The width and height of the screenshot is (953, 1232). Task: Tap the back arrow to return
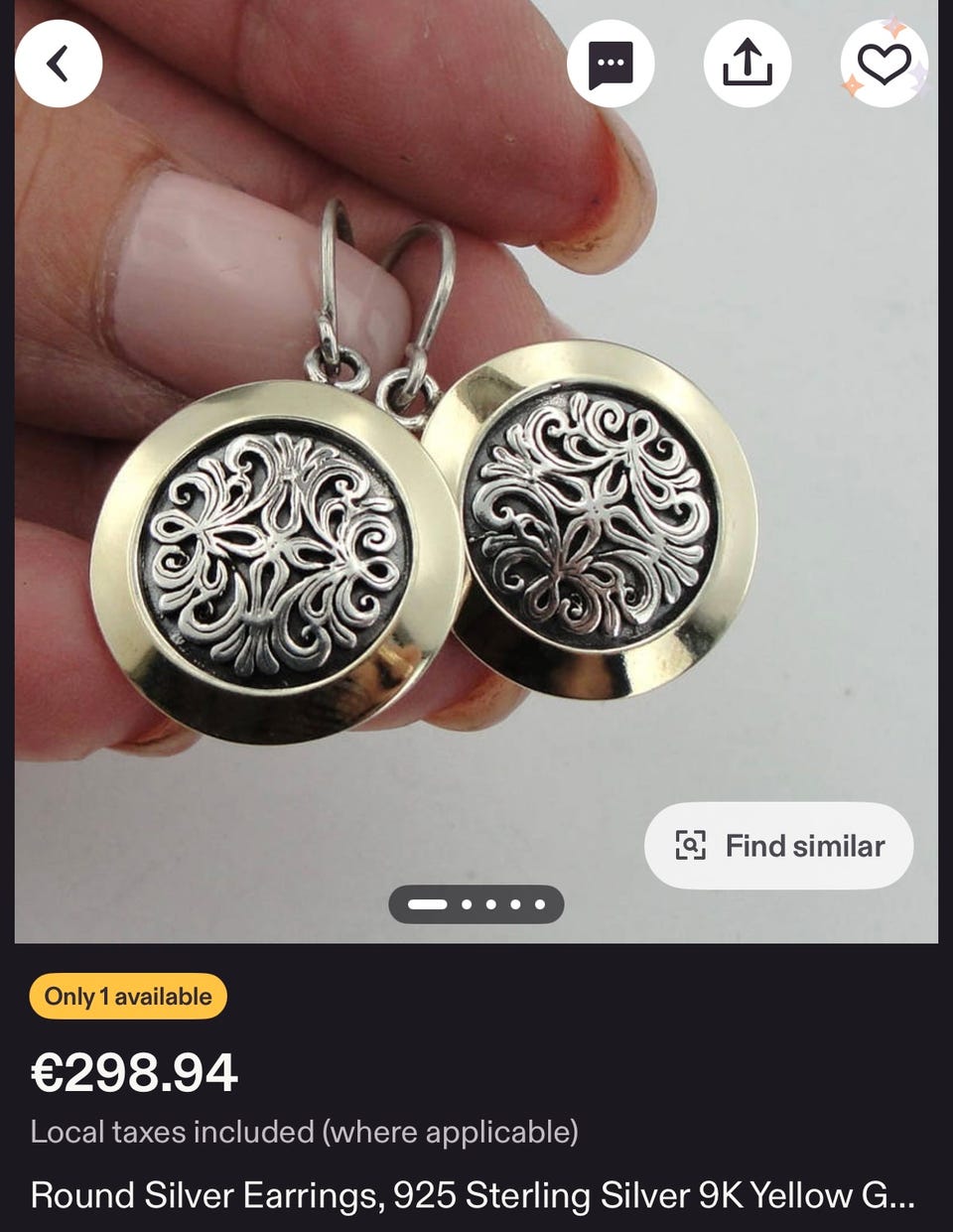pyautogui.click(x=59, y=62)
